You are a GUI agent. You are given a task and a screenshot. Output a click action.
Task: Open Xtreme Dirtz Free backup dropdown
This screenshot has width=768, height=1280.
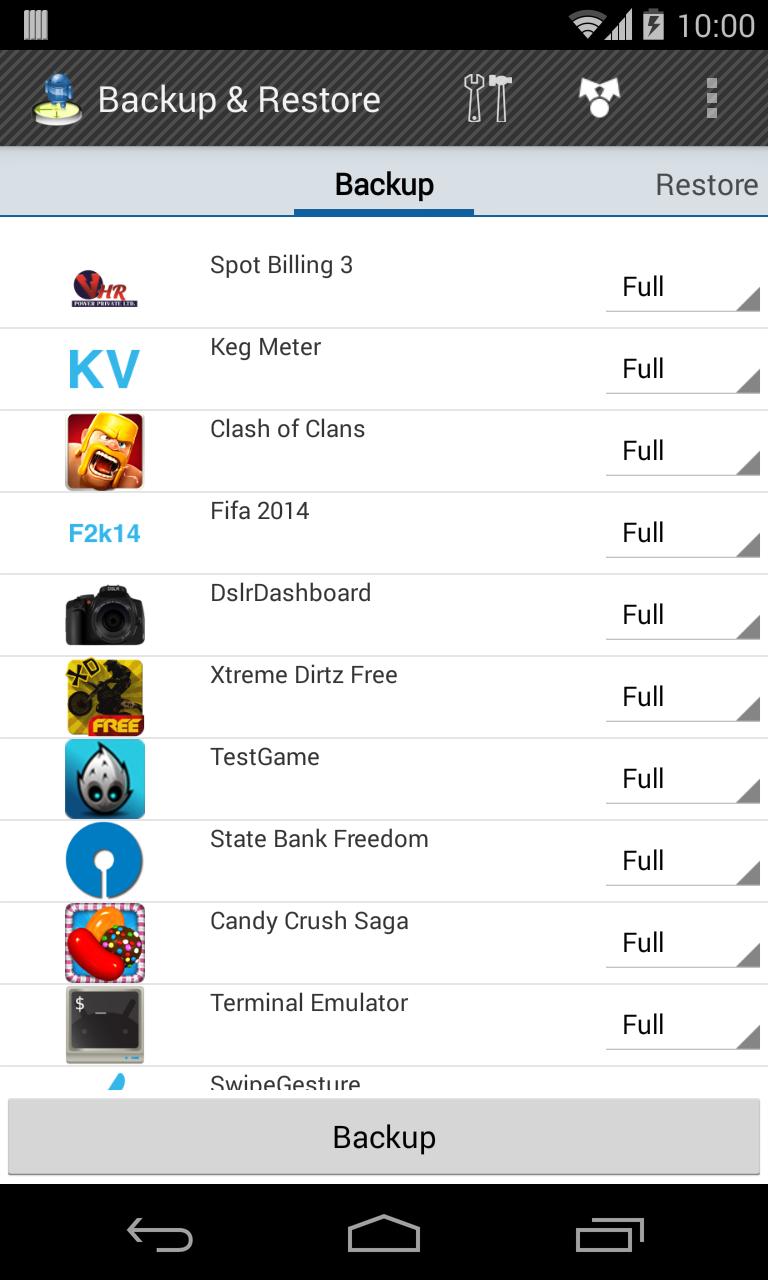click(x=682, y=698)
